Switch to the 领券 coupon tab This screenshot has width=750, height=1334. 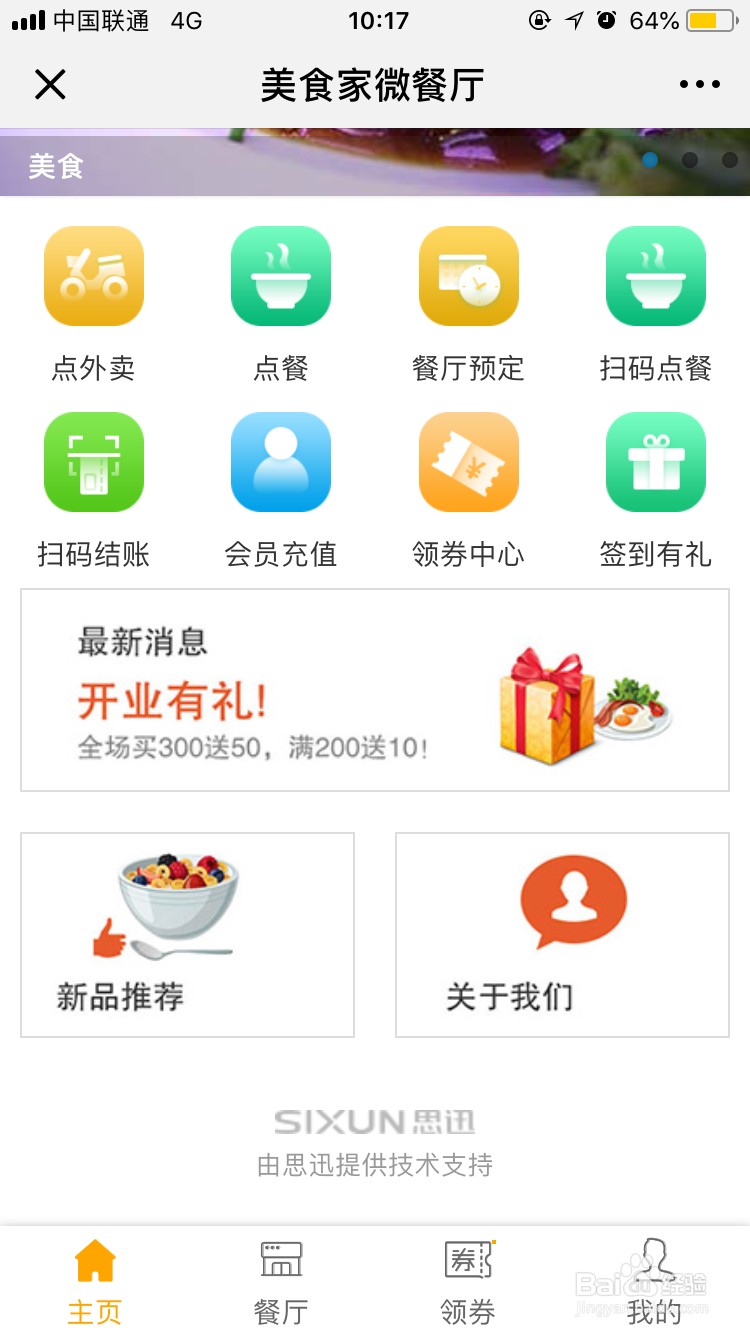tap(468, 1280)
